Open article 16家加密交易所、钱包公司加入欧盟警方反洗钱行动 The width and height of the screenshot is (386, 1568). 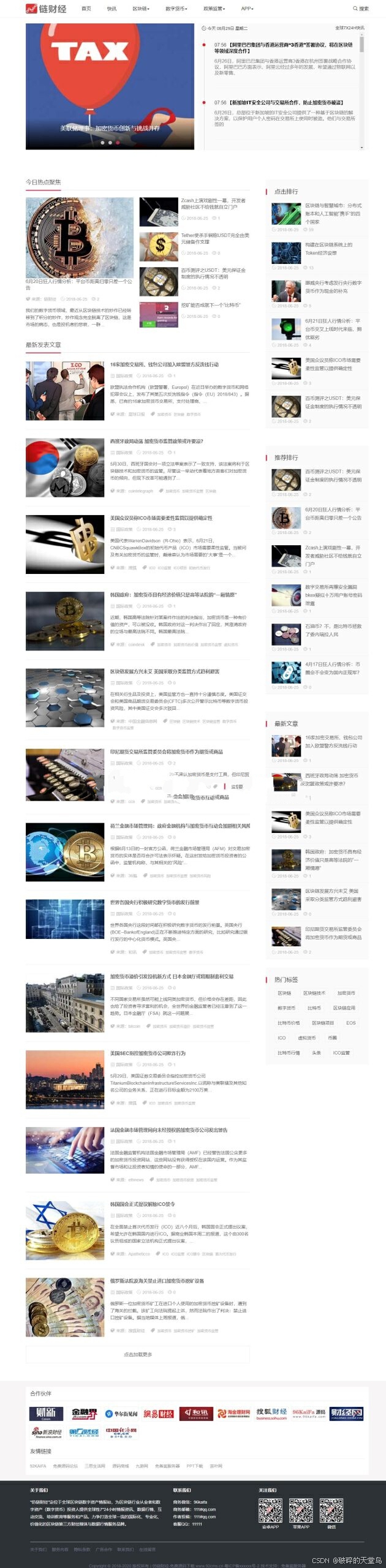pos(164,364)
